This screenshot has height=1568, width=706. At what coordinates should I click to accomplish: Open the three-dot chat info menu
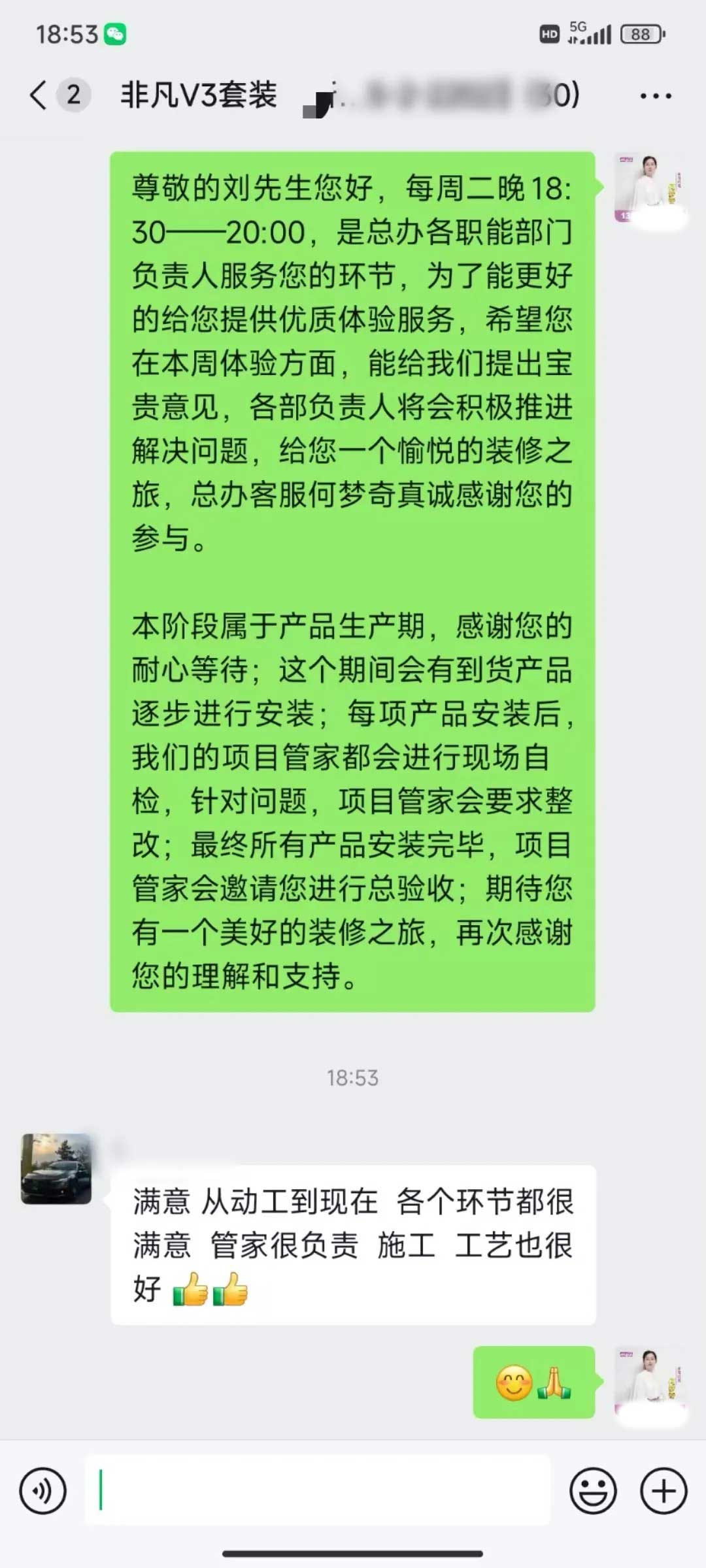(x=655, y=96)
